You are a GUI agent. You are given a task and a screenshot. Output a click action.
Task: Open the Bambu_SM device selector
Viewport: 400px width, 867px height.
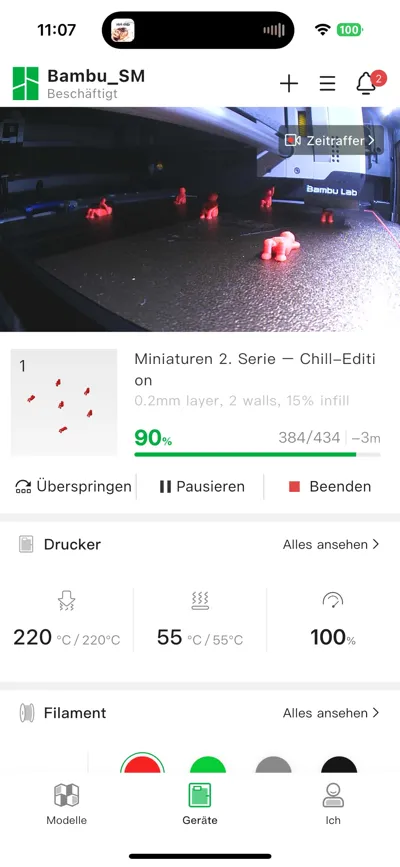[x=79, y=83]
